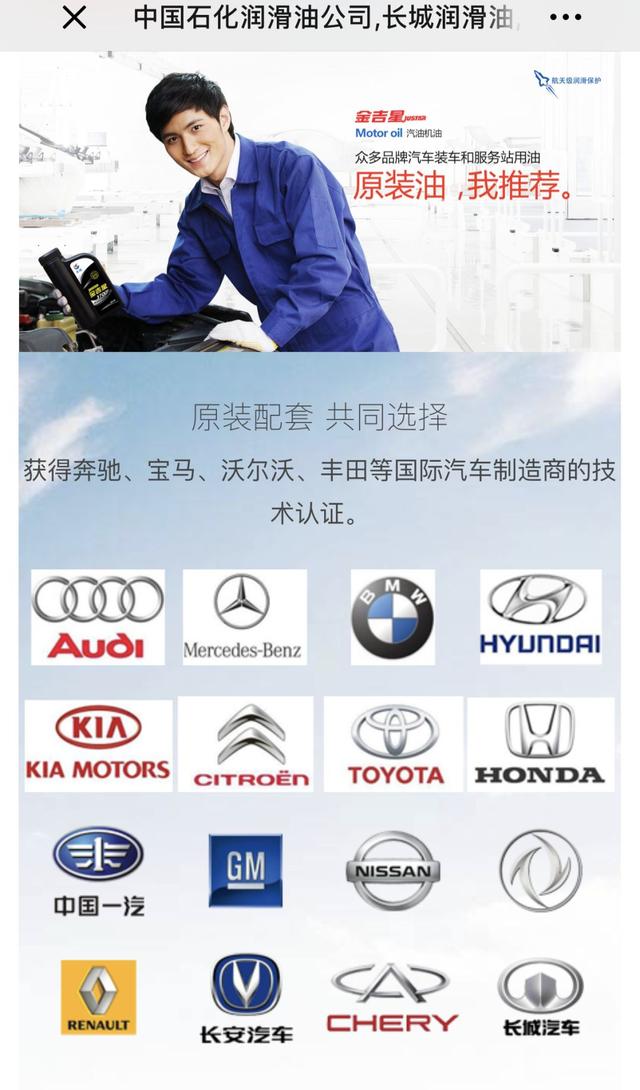
Task: Close the web page with the X
Action: tap(74, 18)
